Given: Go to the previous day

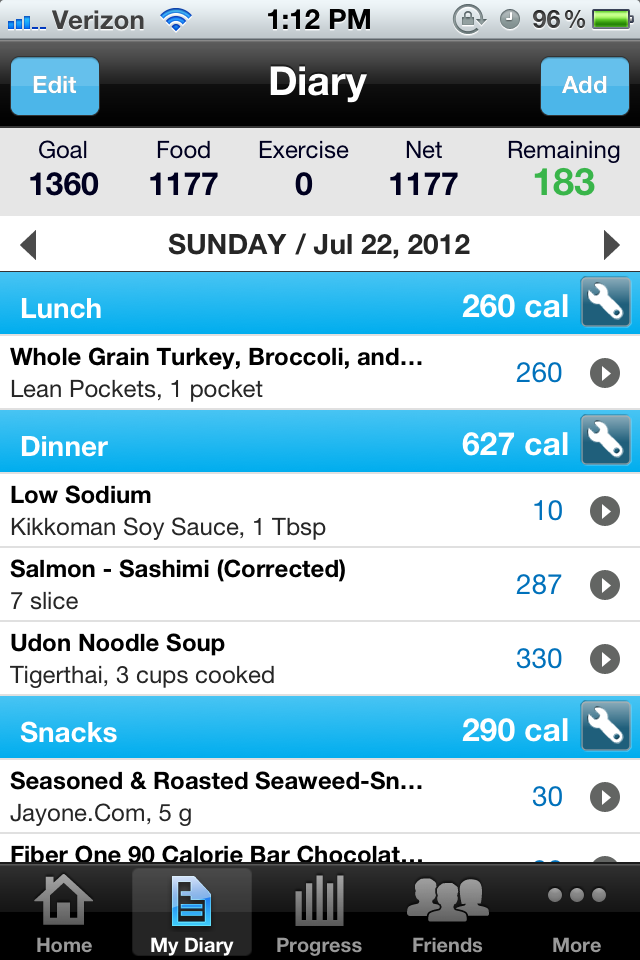Looking at the screenshot, I should coord(29,245).
